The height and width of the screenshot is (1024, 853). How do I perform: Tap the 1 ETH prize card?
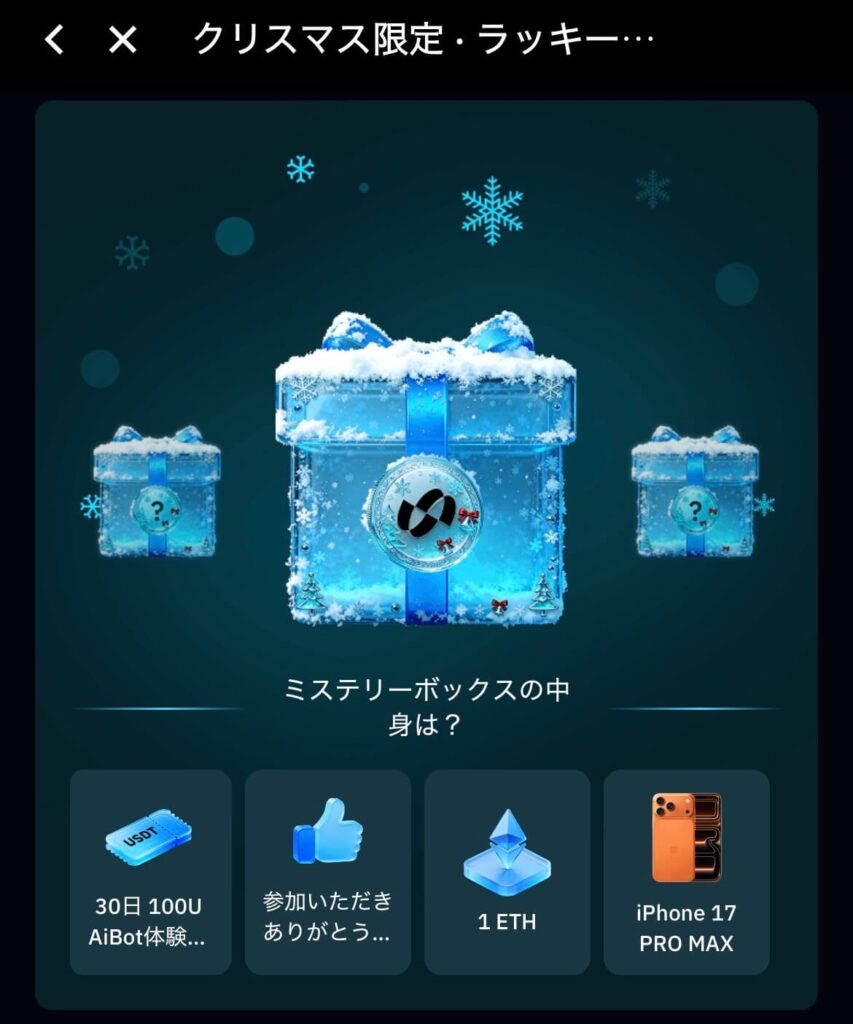pos(505,870)
